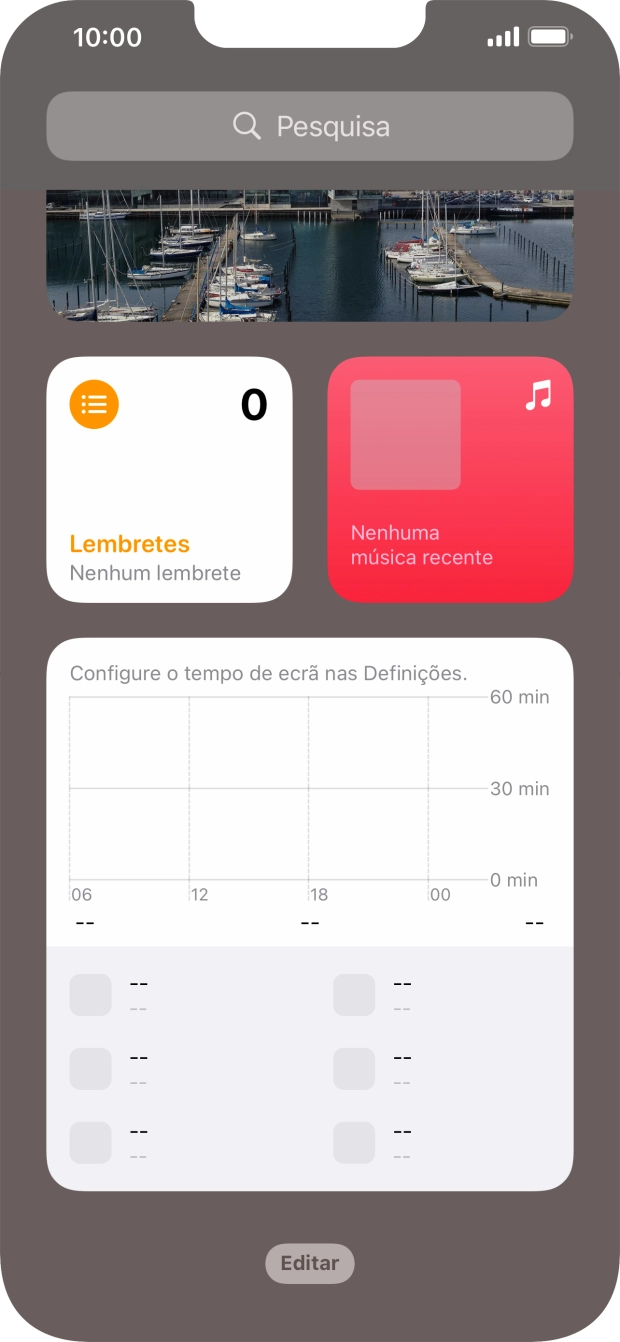620x1342 pixels.
Task: Tap the Pesquisa search field
Action: tap(310, 127)
